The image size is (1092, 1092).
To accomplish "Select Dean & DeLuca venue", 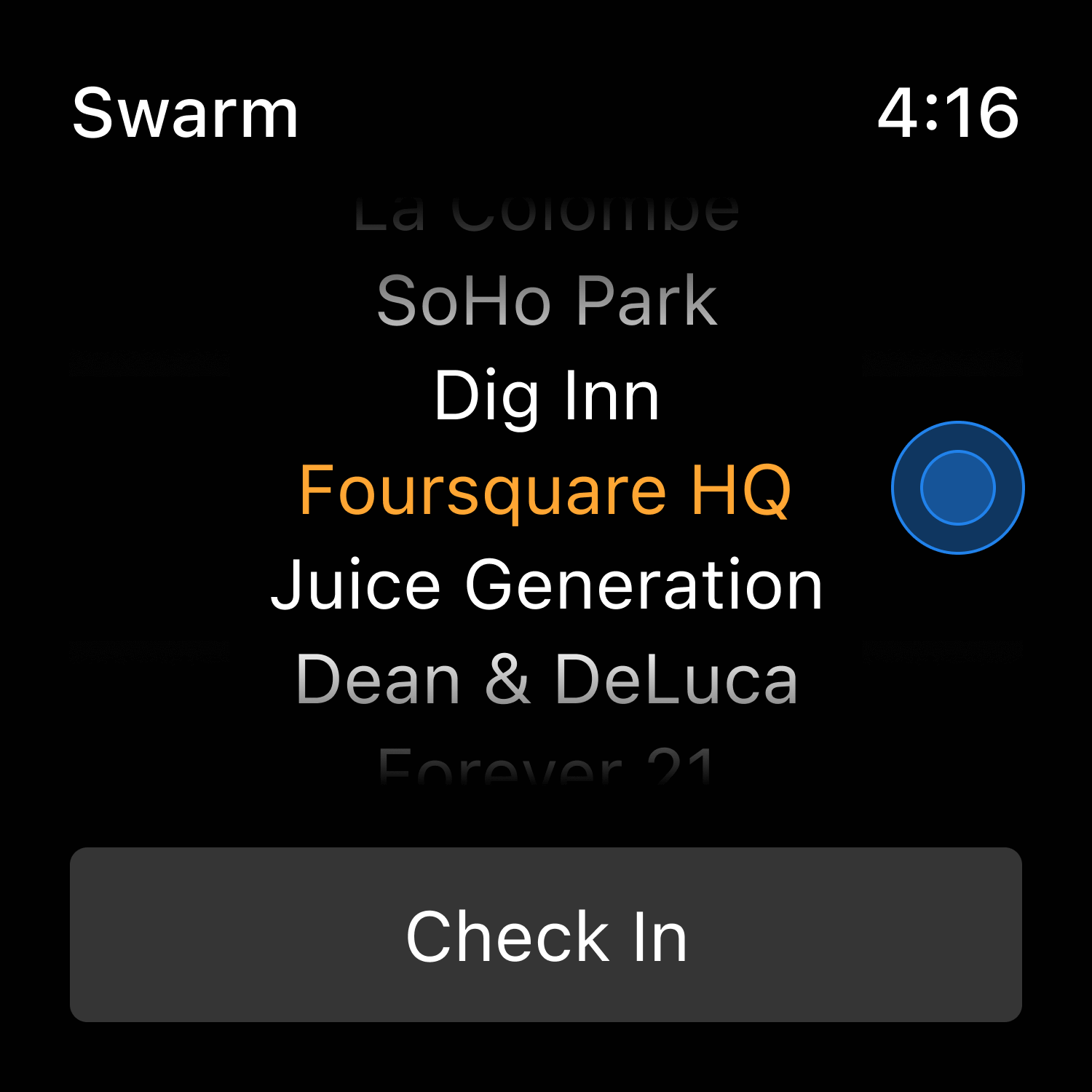I will 546,679.
